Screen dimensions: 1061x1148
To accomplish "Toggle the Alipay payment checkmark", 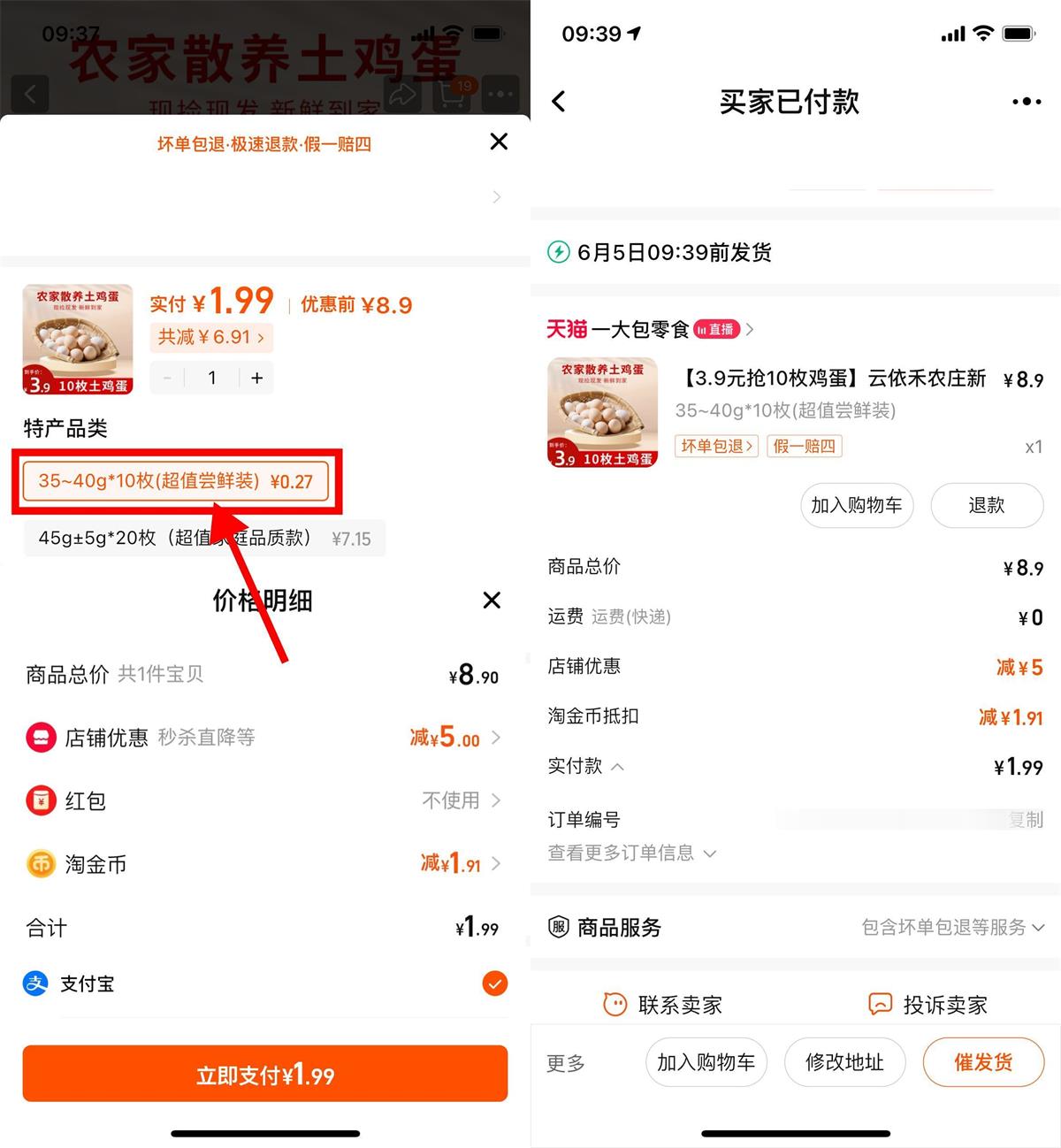I will (493, 983).
